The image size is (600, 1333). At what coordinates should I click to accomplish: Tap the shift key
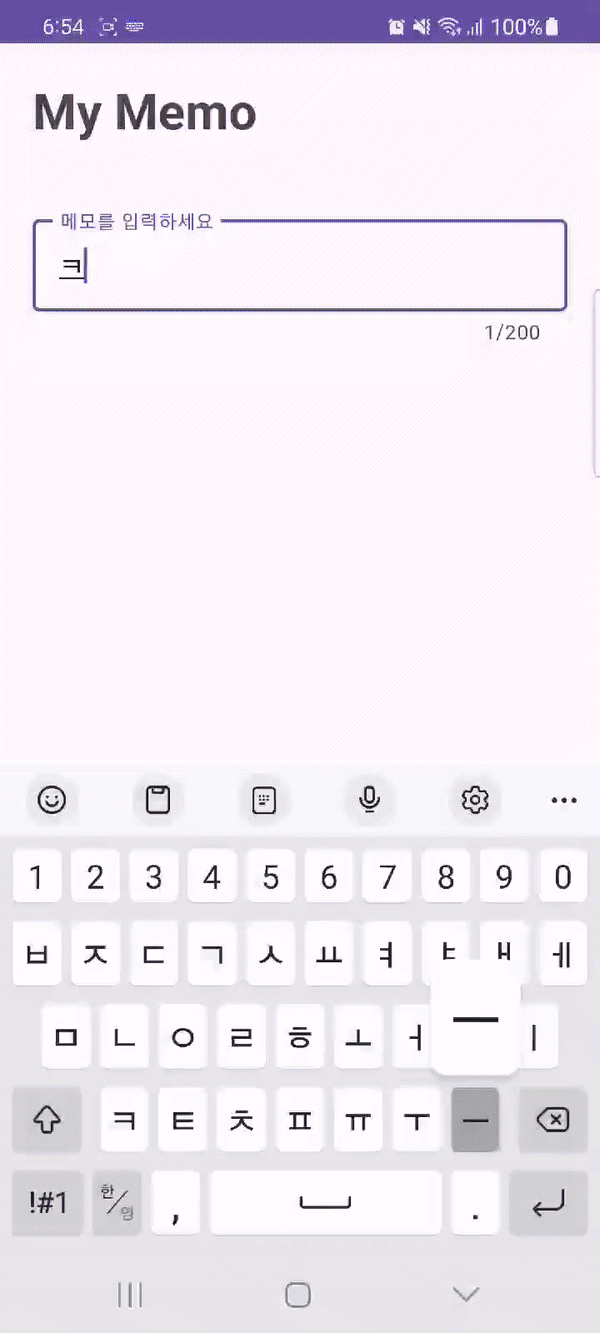47,1120
